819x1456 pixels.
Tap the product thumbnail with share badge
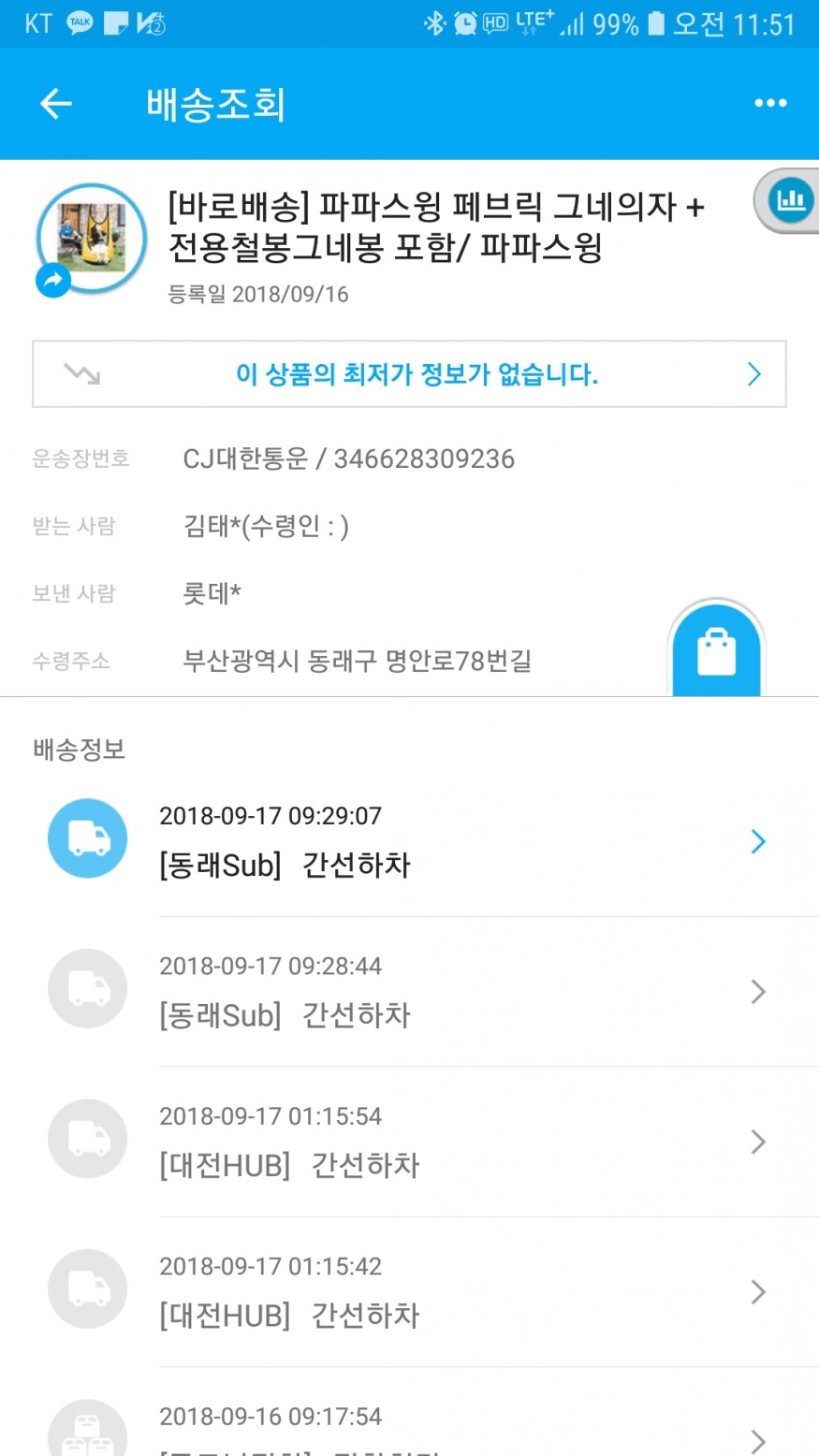point(91,239)
